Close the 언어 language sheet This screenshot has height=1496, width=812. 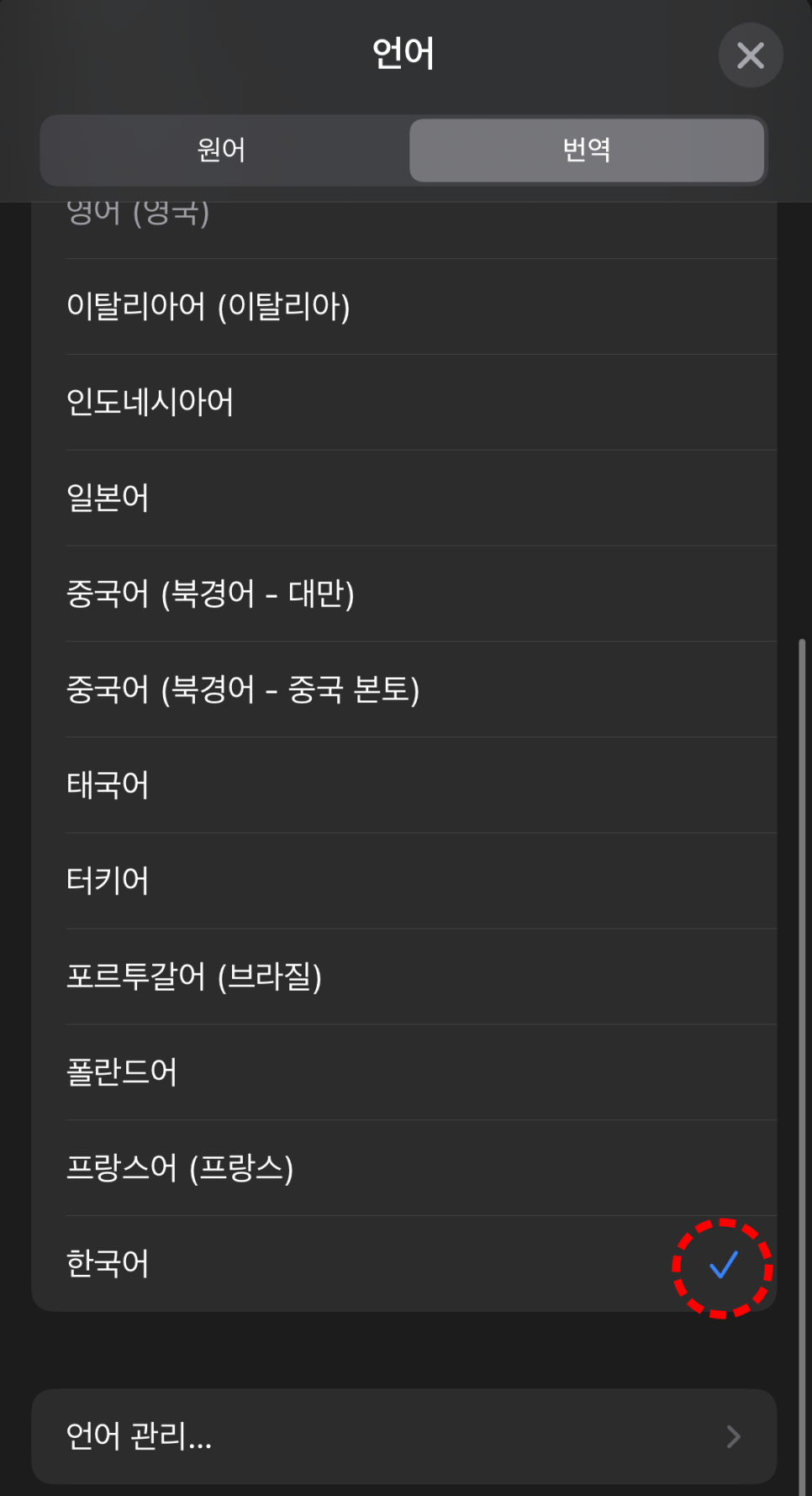pyautogui.click(x=750, y=56)
